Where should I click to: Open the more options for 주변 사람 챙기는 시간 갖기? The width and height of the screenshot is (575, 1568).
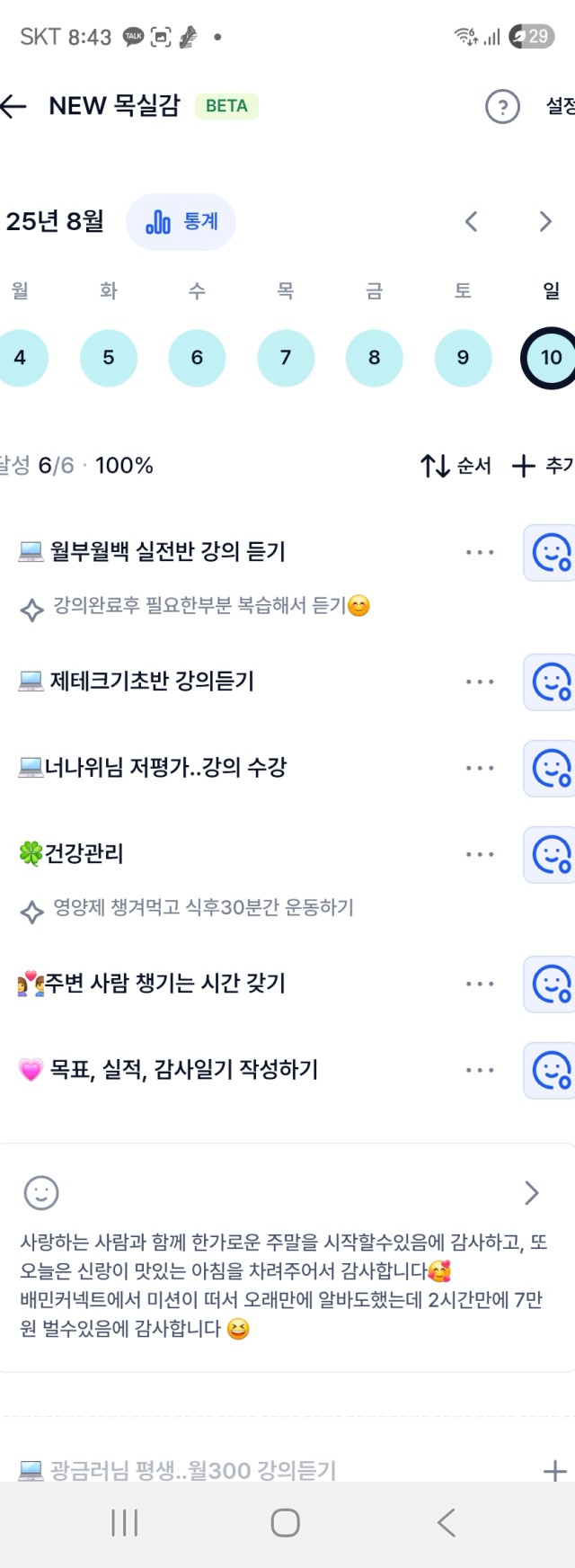coord(480,984)
